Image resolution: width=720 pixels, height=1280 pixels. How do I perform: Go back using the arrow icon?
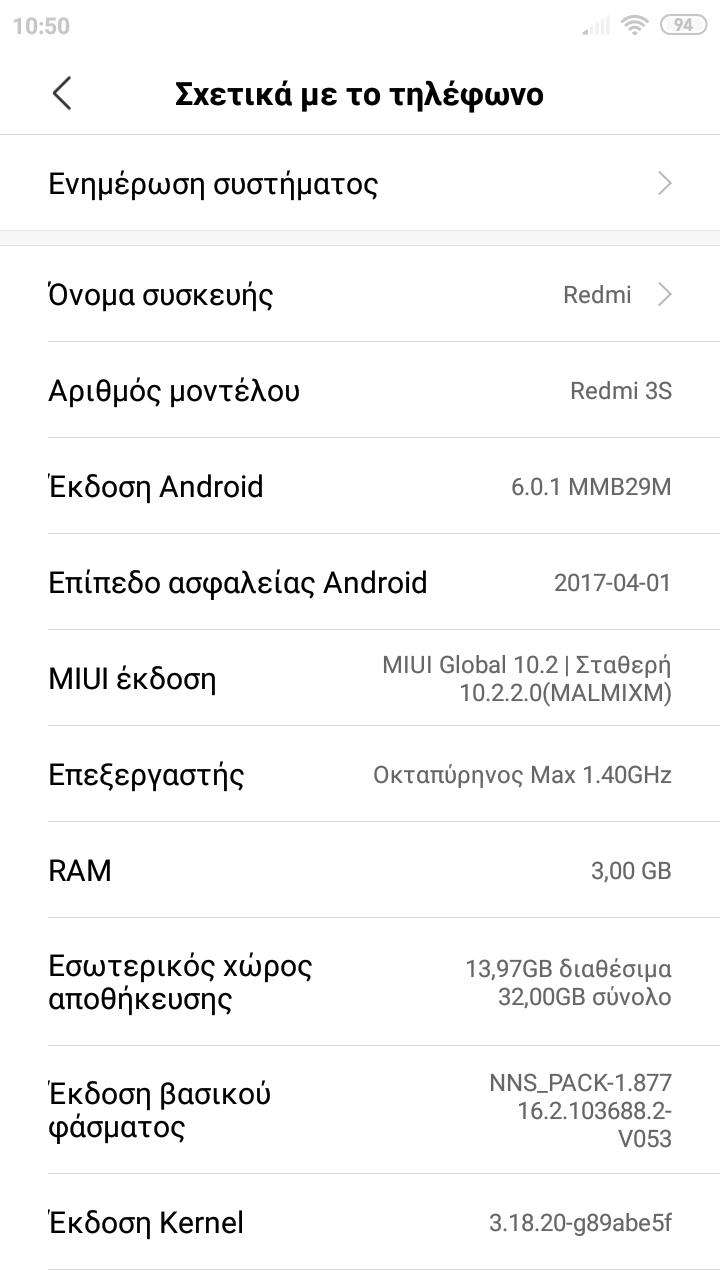62,94
